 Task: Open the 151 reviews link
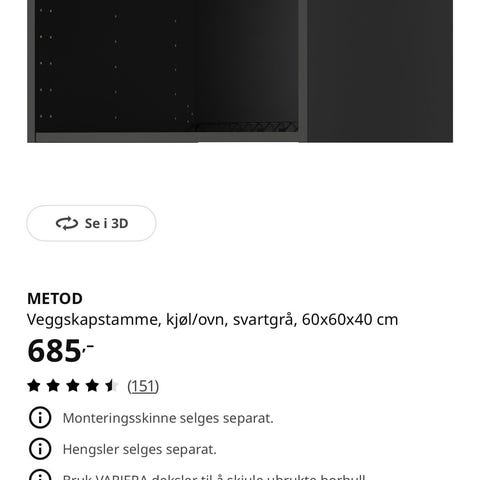click(143, 386)
